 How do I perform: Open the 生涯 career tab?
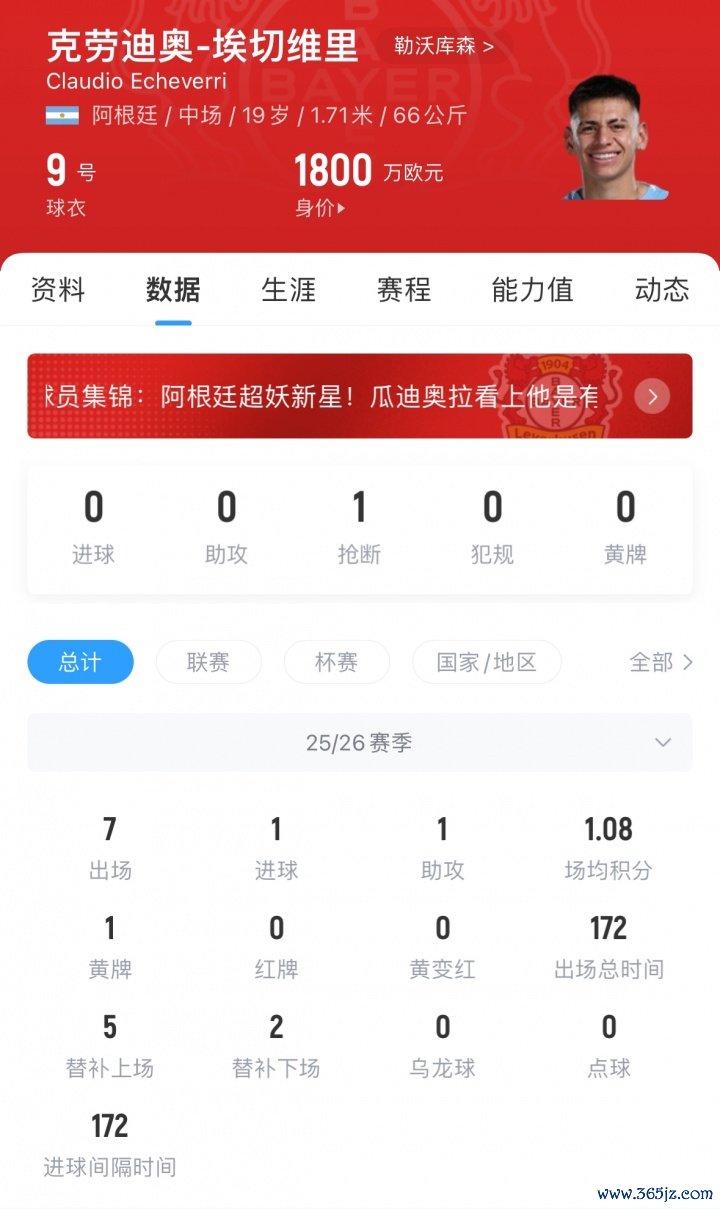point(288,290)
